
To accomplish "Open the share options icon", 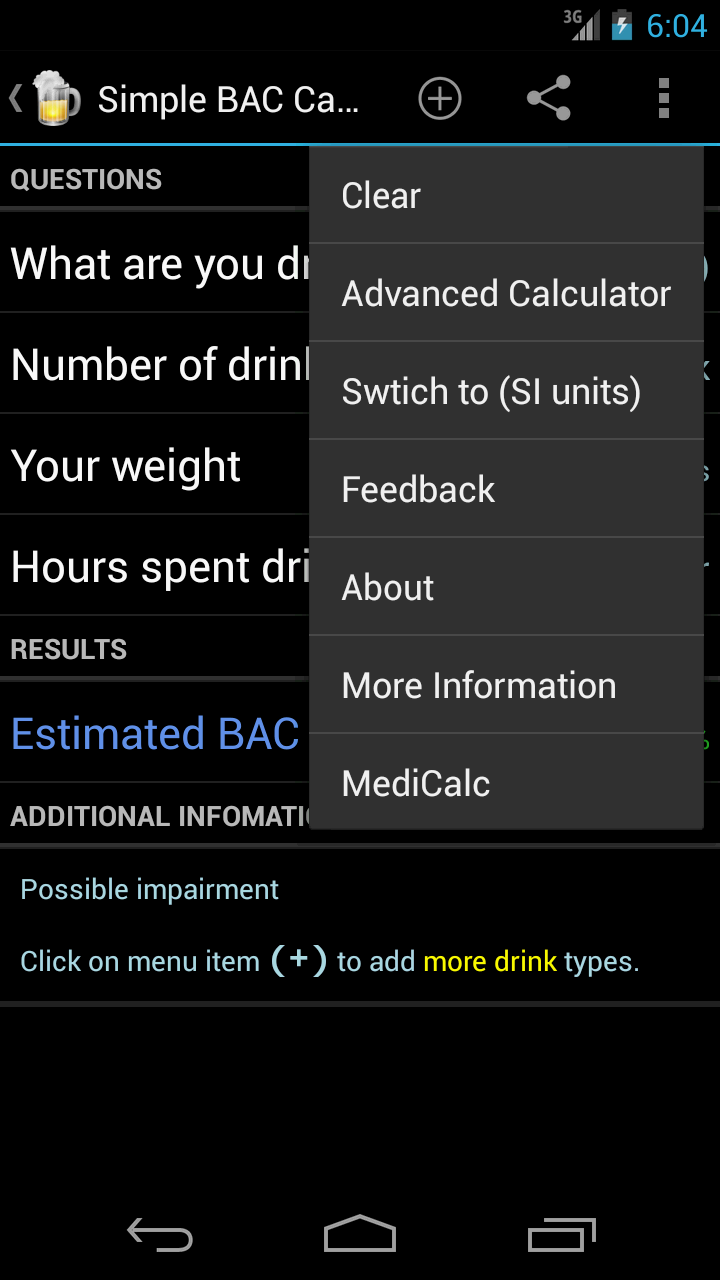I will (548, 98).
